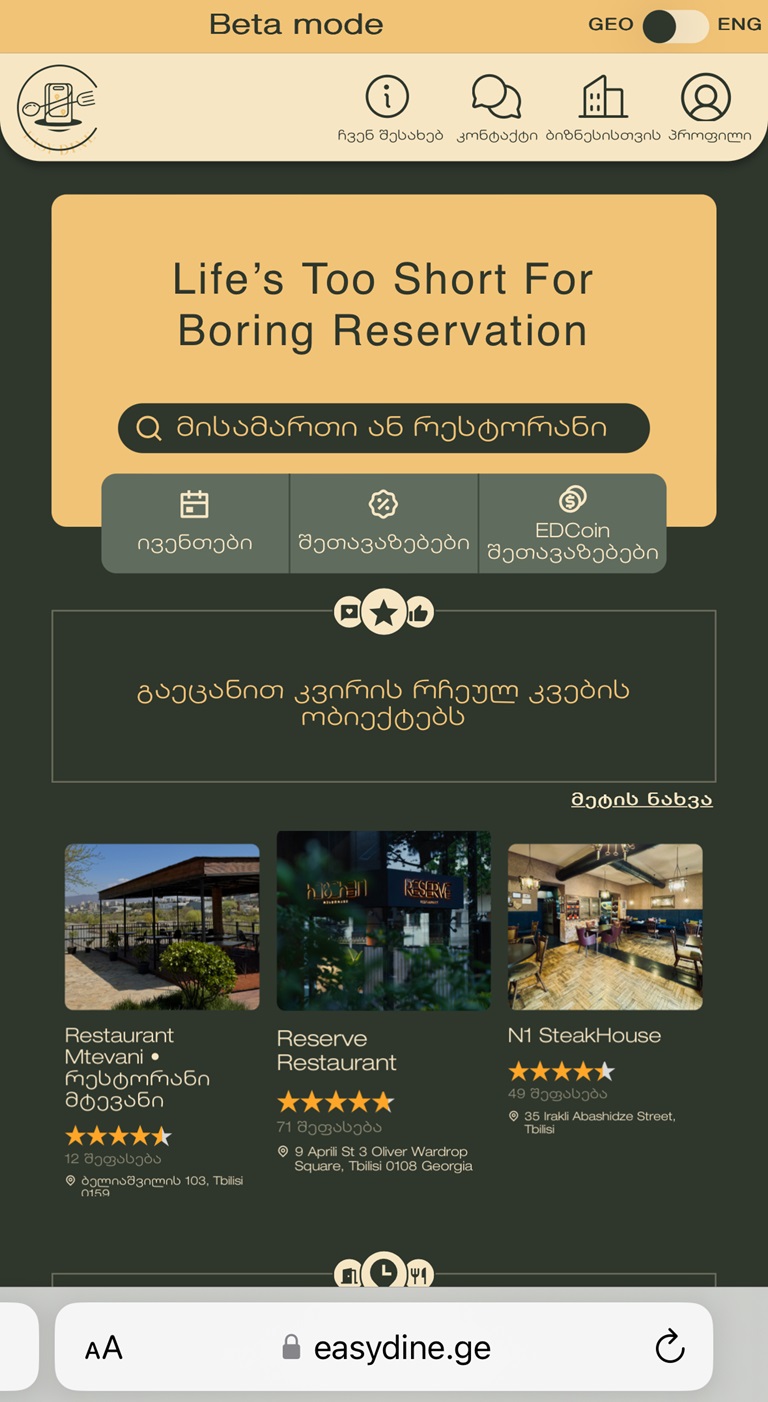Image resolution: width=768 pixels, height=1402 pixels.
Task: Open the AA reader options in the browser
Action: (103, 1348)
